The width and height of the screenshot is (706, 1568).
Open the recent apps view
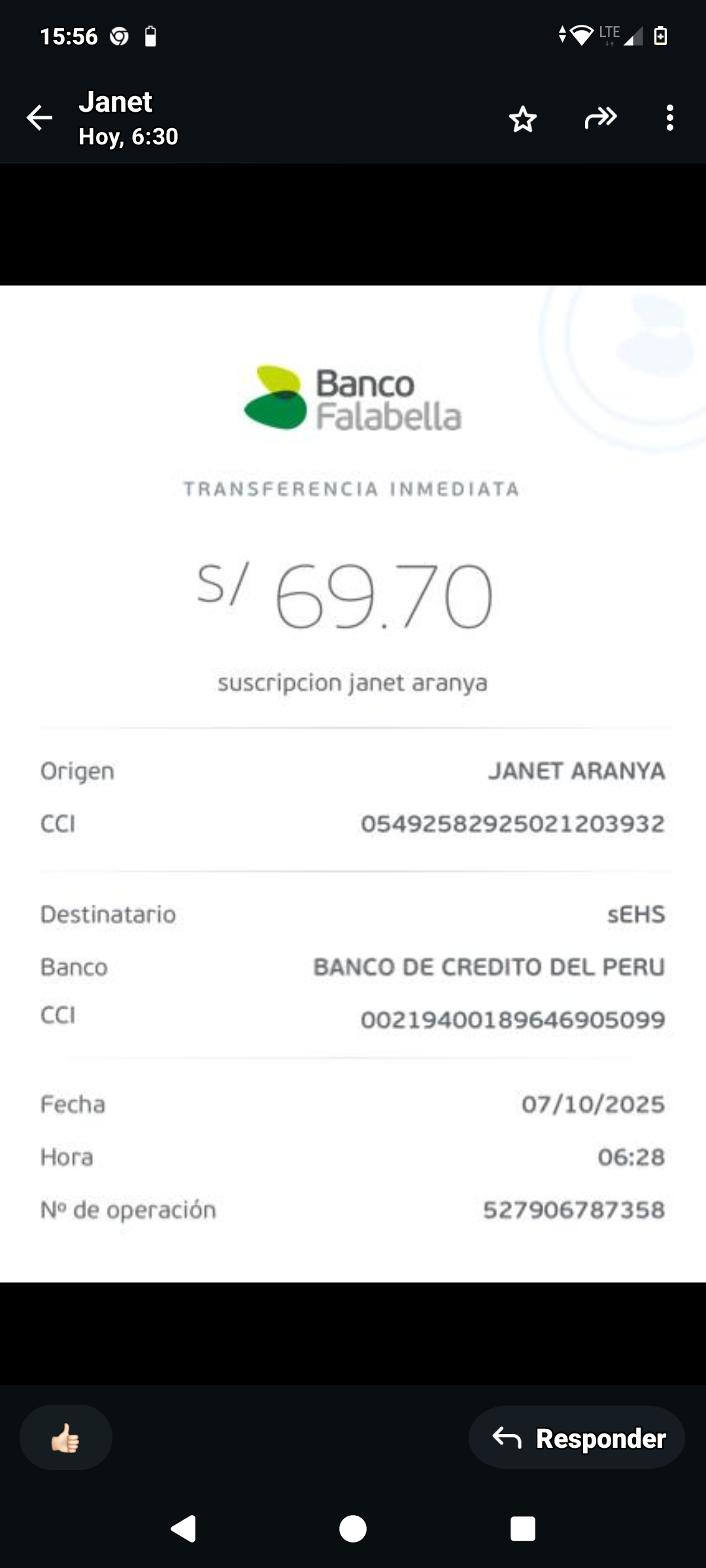click(522, 1529)
